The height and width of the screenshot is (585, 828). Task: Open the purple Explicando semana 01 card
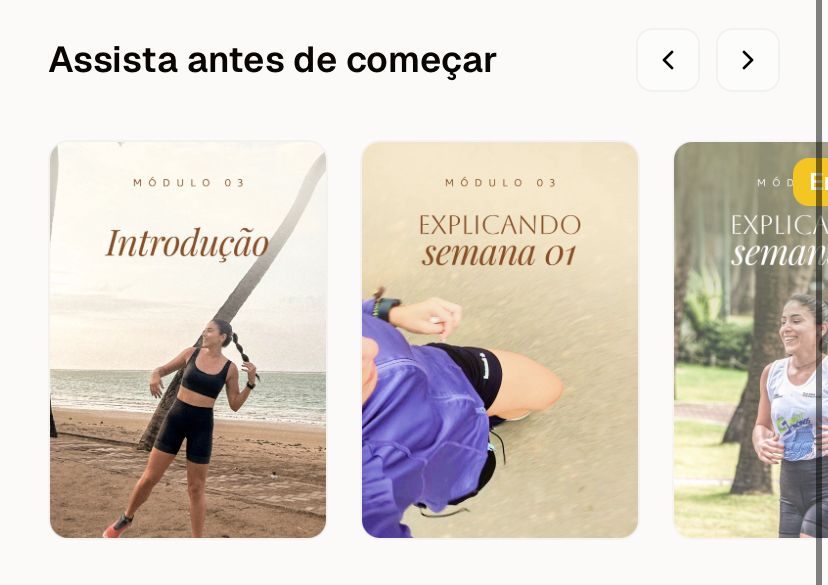coord(500,340)
